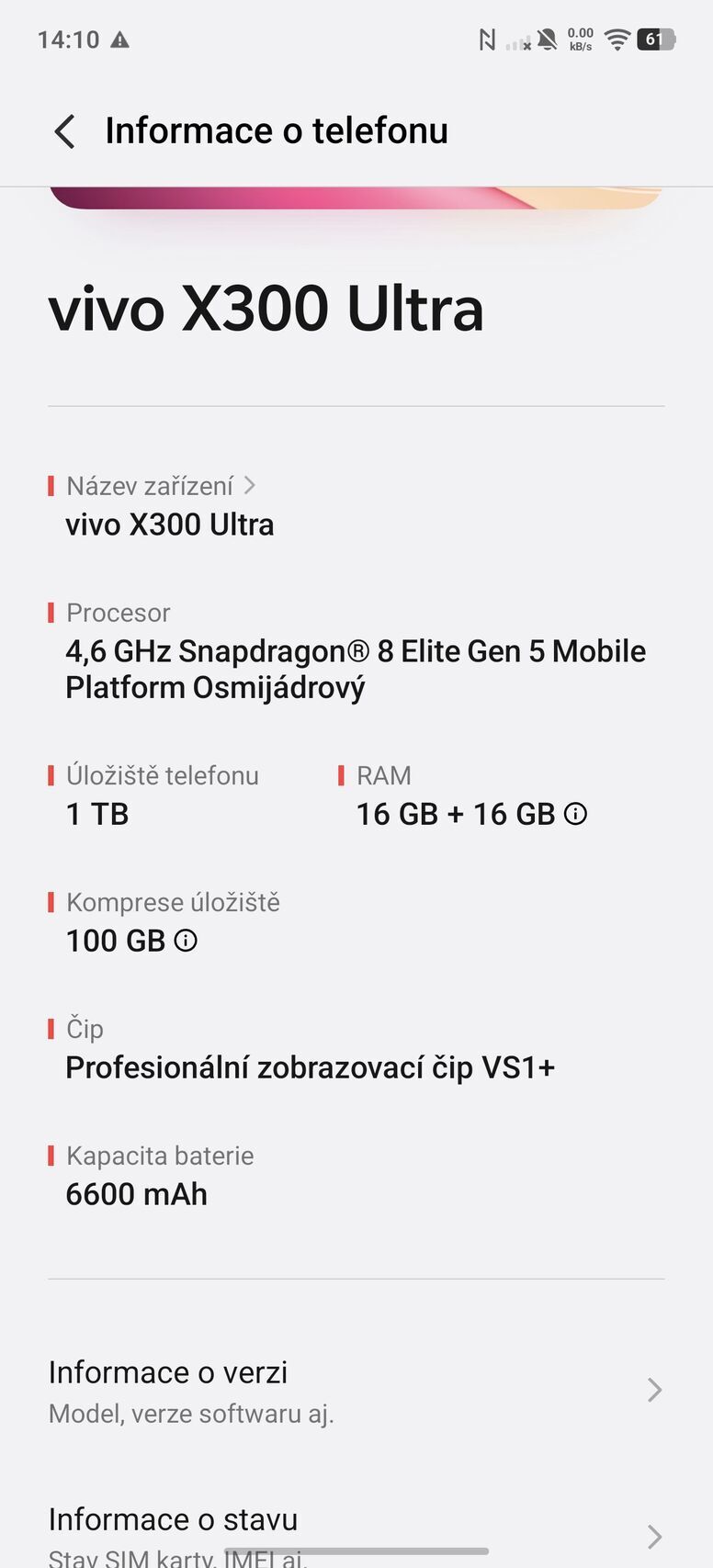Select the device name vivo X300 Ultra
The image size is (713, 1568).
tap(169, 524)
